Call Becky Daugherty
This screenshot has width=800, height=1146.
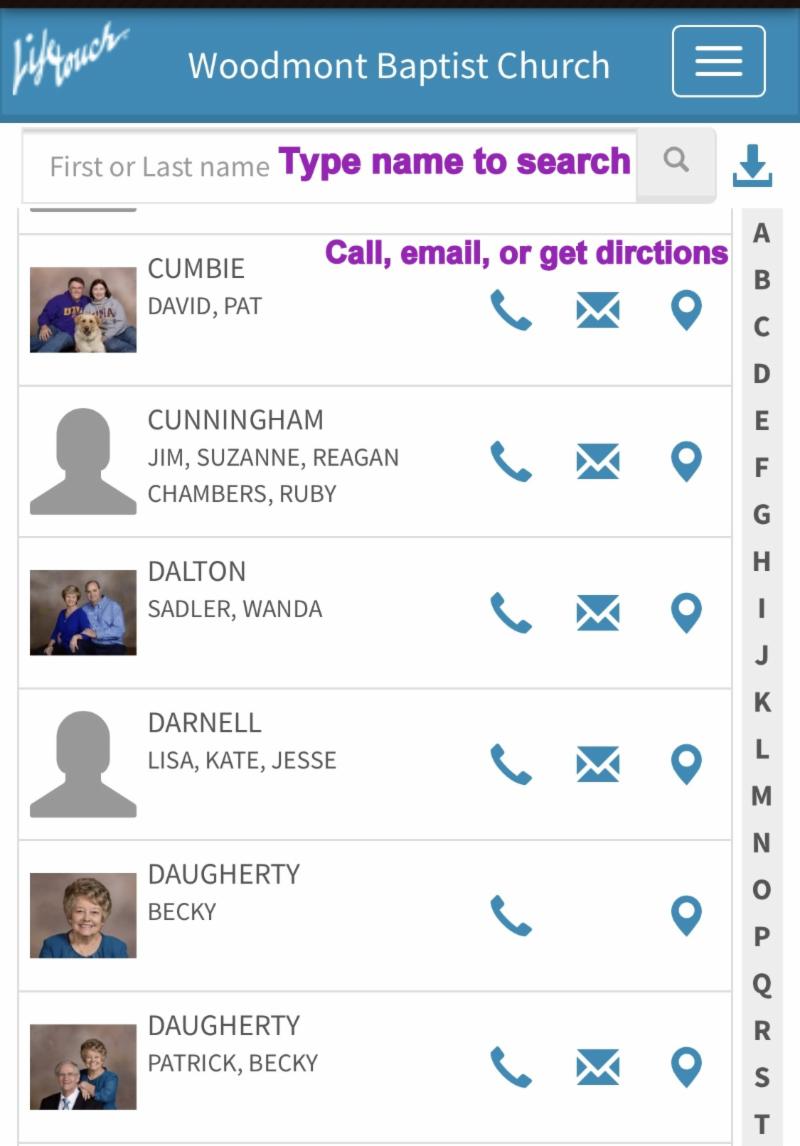(510, 915)
